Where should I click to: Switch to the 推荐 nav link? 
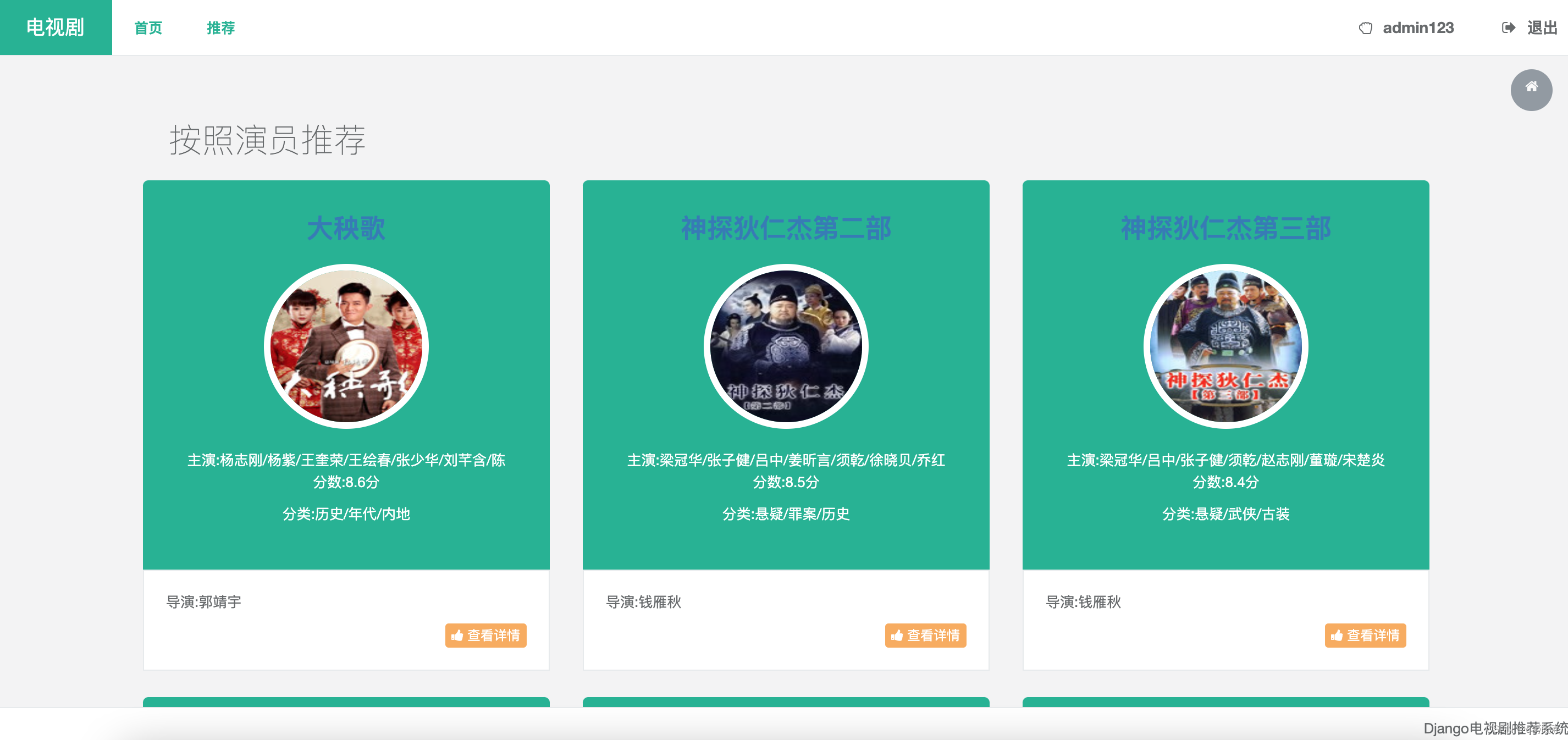[x=220, y=28]
